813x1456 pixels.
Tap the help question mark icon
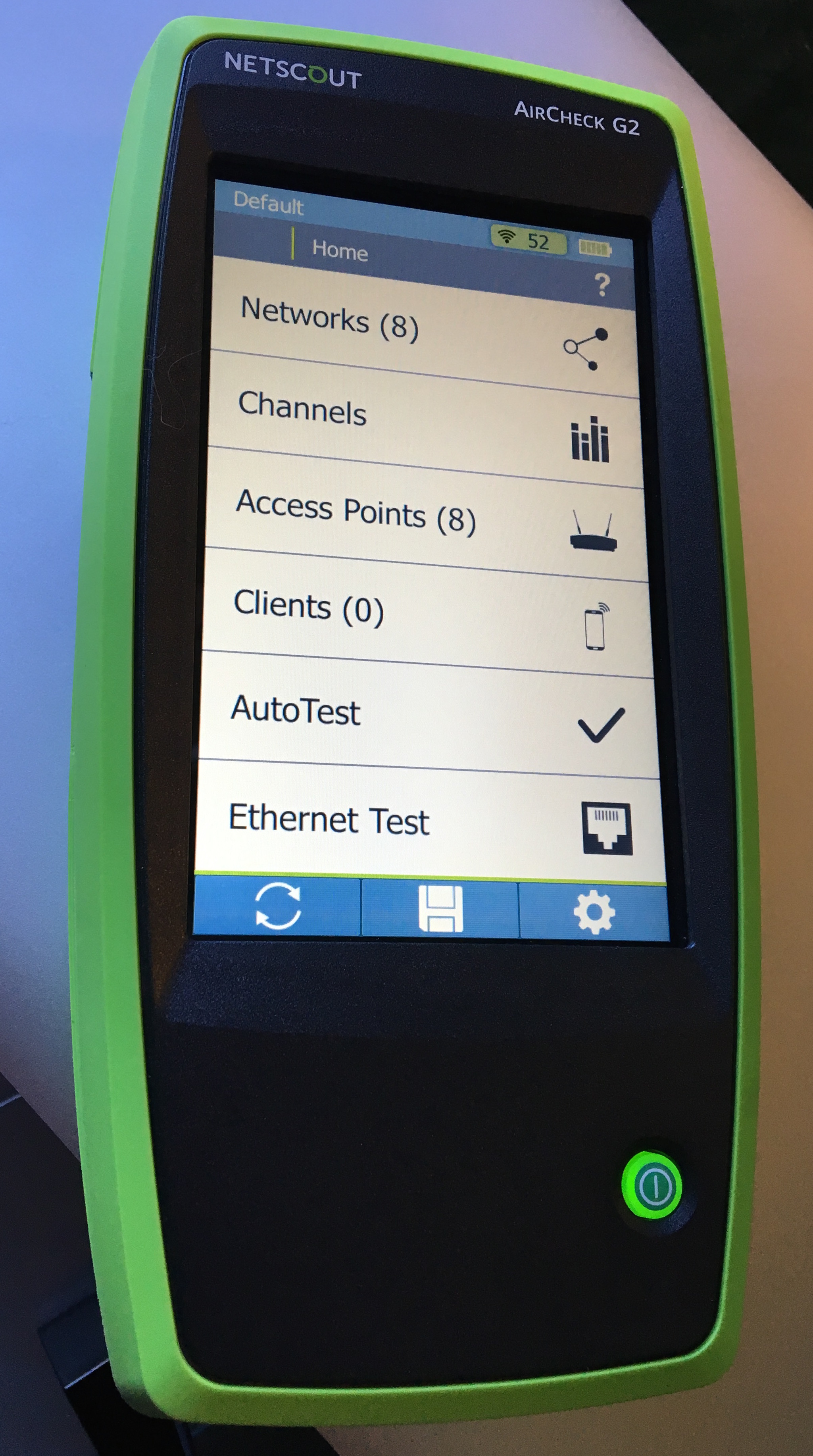[x=602, y=285]
